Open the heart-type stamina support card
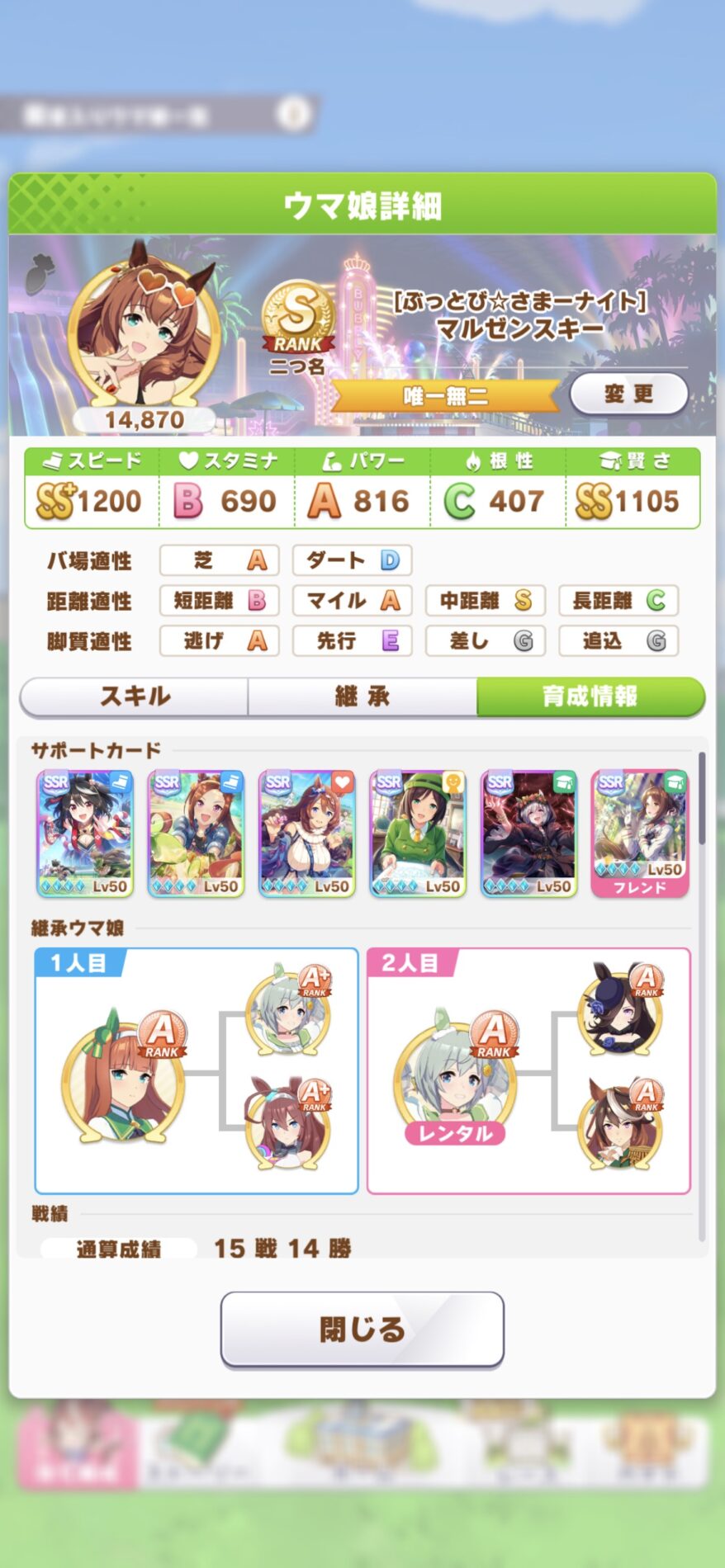Screen dimensions: 725x1568 pyautogui.click(x=307, y=834)
